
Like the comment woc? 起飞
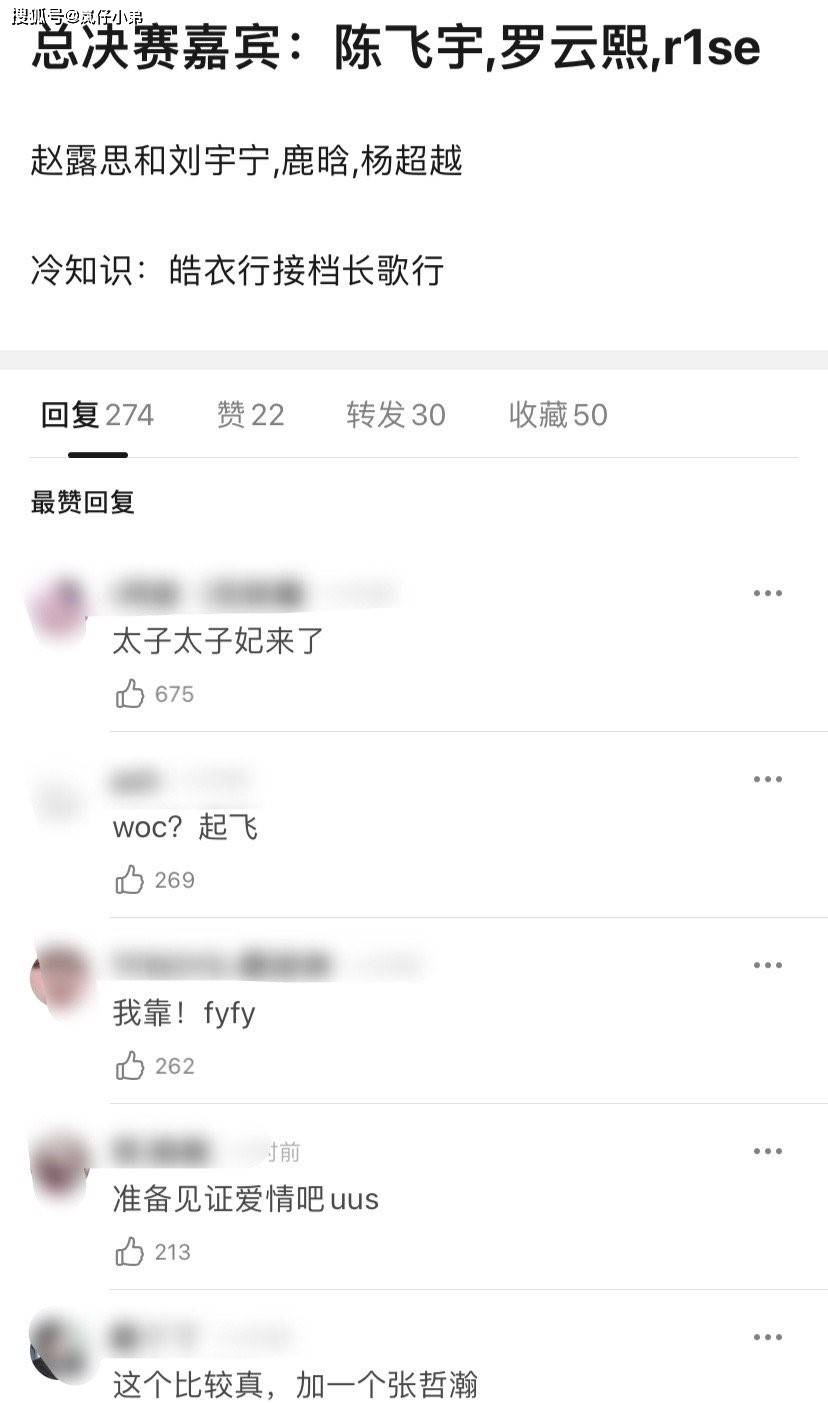coord(130,880)
